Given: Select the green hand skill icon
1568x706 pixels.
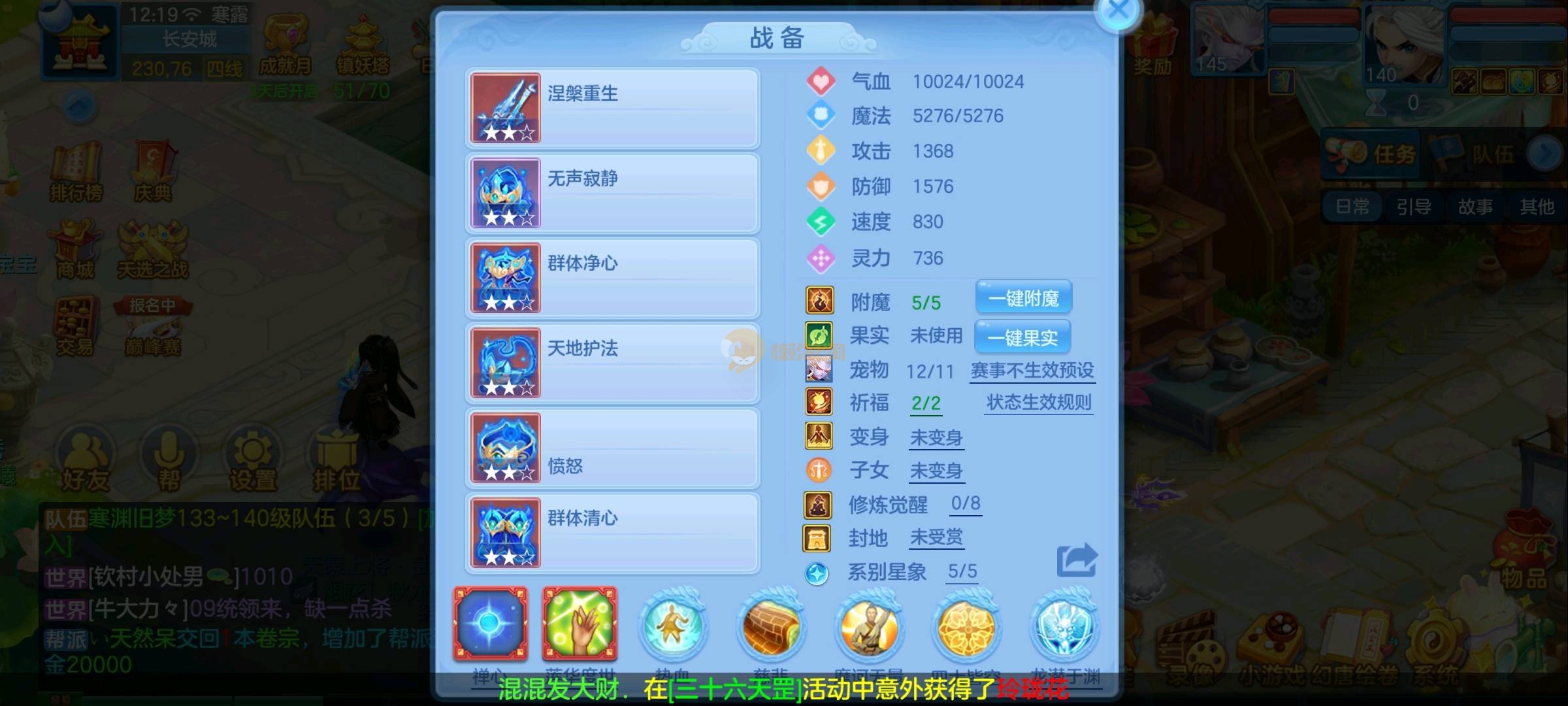Looking at the screenshot, I should 580,623.
